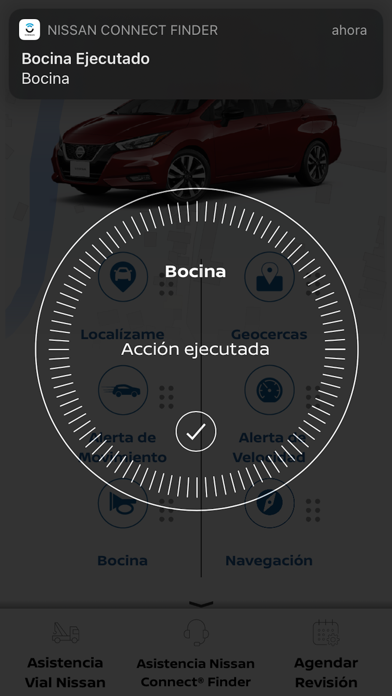Open the Geocercas map pin option
Image resolution: width=392 pixels, height=696 pixels.
coord(269,277)
